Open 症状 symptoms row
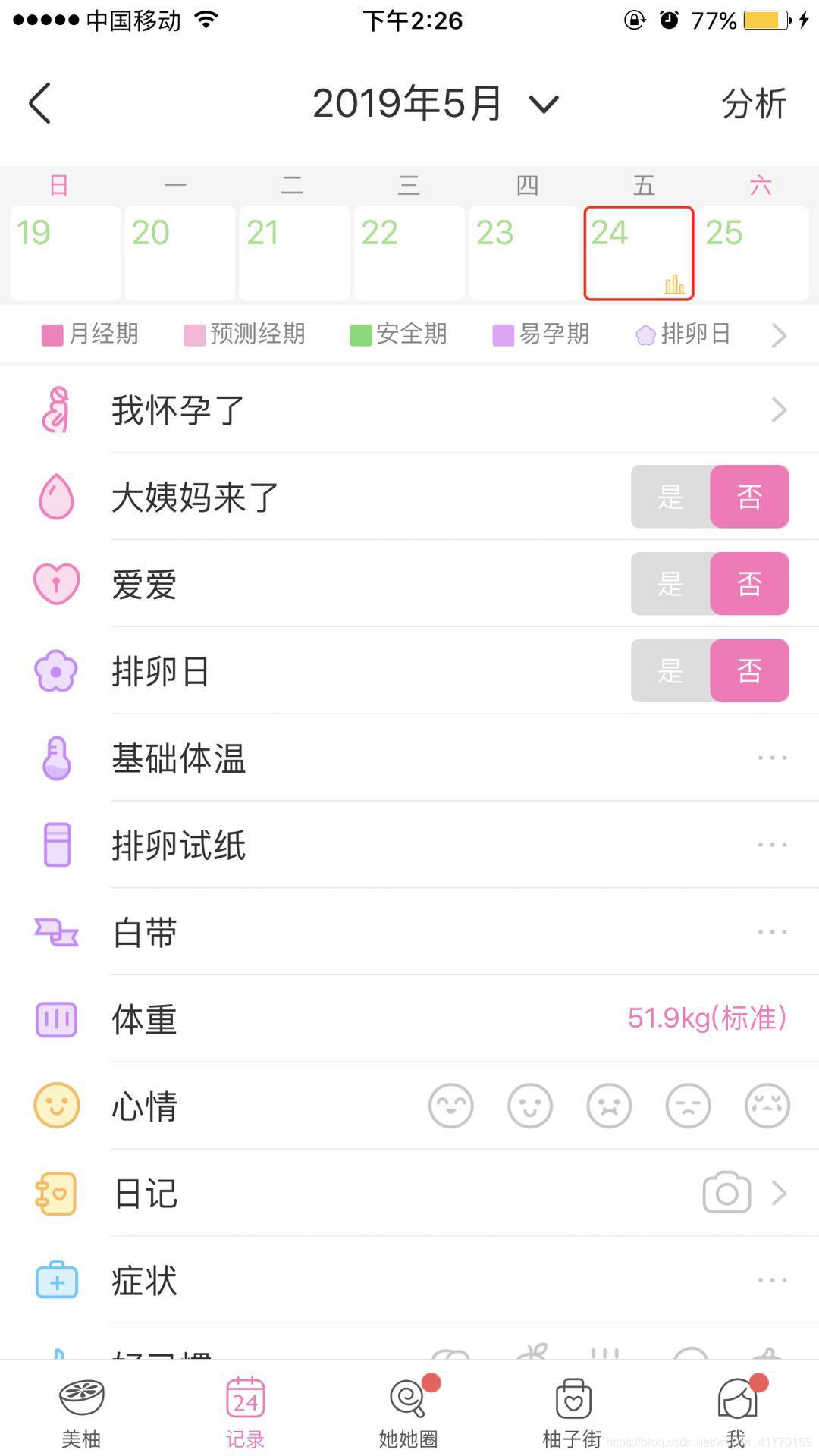819x1456 pixels. coord(447,1280)
